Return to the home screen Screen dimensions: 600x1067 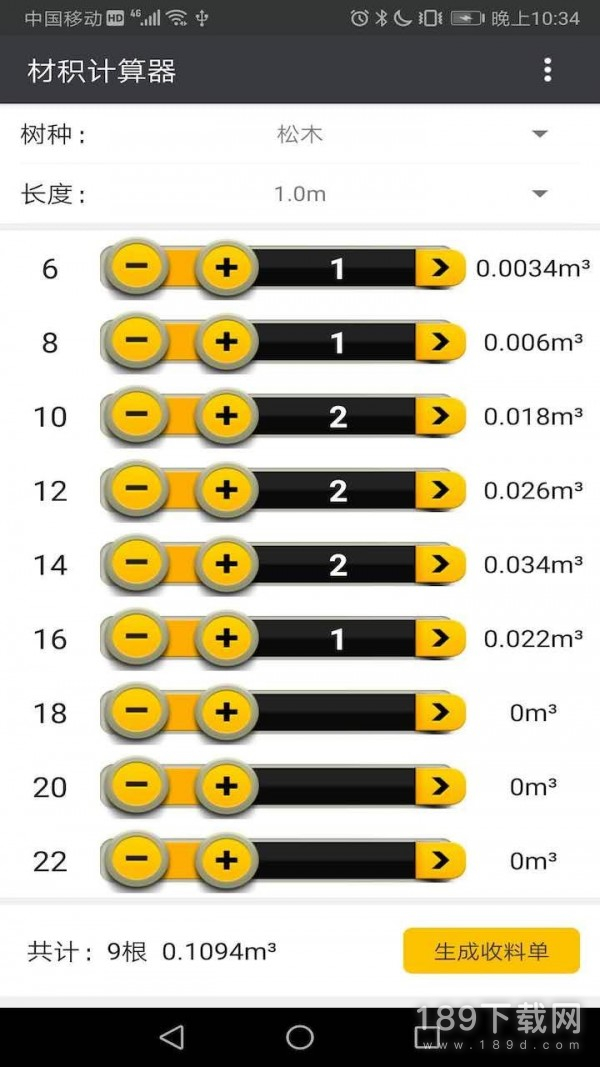coord(300,1037)
